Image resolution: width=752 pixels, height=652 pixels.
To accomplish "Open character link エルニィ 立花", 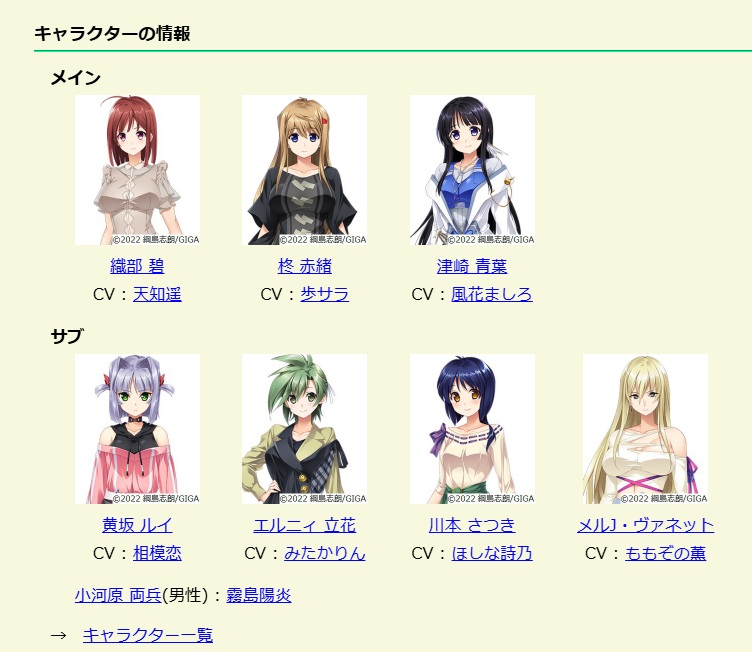I will [x=304, y=525].
